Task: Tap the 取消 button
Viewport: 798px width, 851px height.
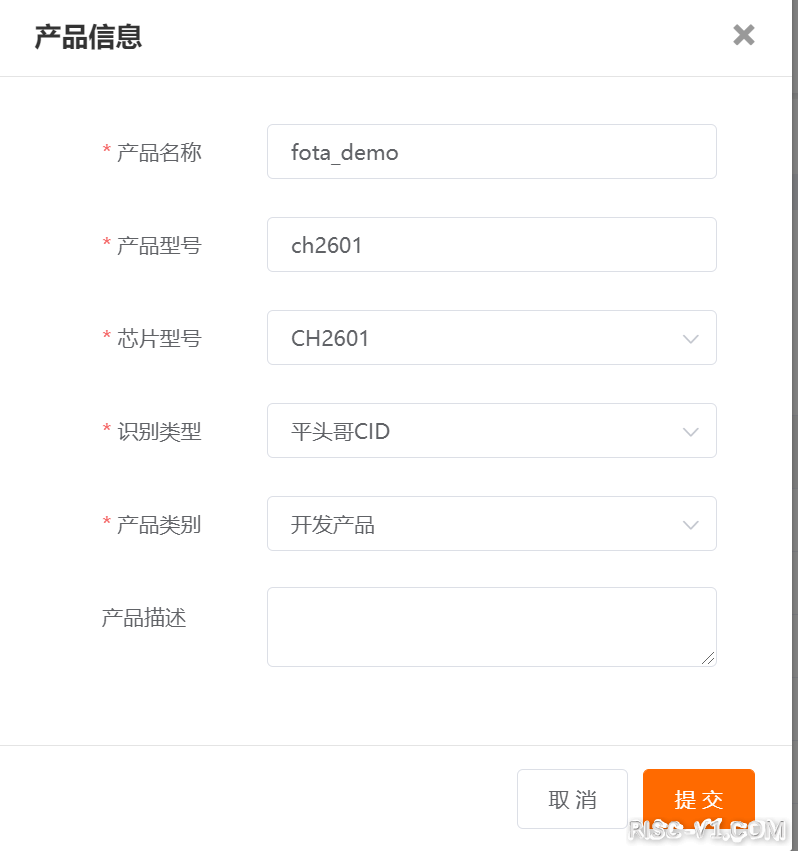Action: tap(572, 799)
